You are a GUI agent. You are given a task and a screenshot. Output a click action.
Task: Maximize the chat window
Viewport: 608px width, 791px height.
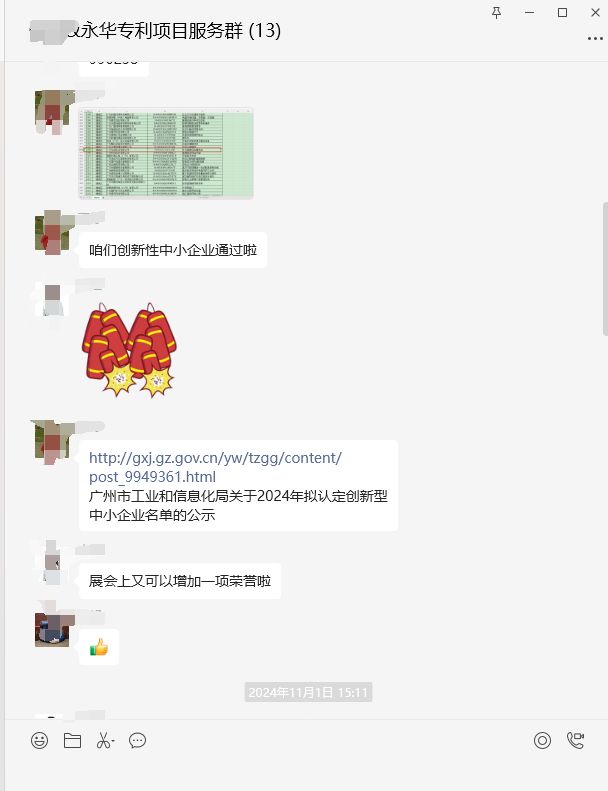click(x=562, y=12)
